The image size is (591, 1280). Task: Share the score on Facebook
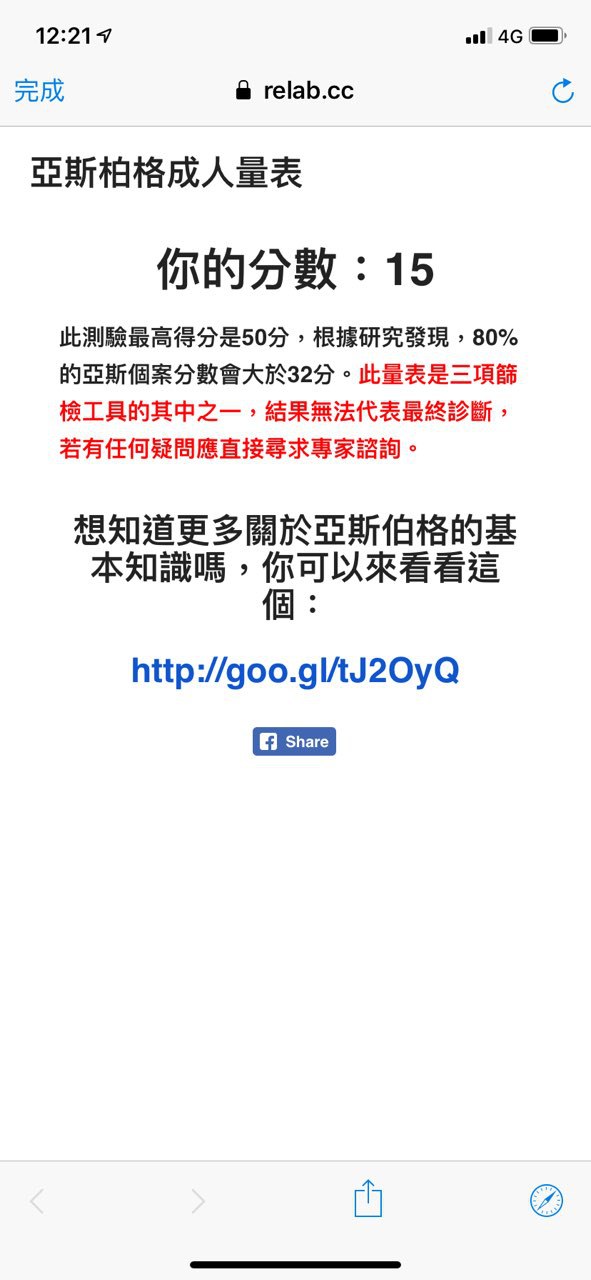click(x=294, y=741)
